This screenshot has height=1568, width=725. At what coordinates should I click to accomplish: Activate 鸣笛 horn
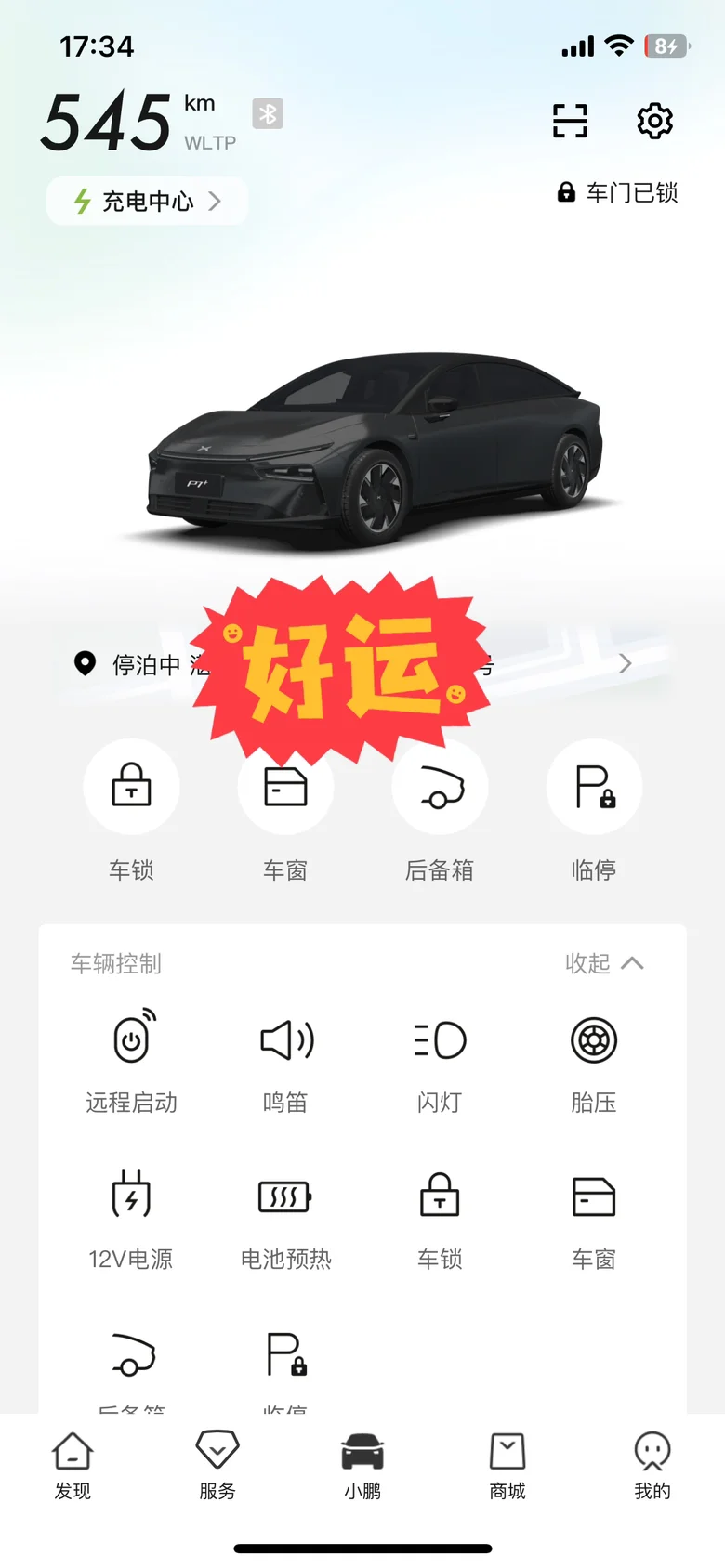tap(285, 1062)
